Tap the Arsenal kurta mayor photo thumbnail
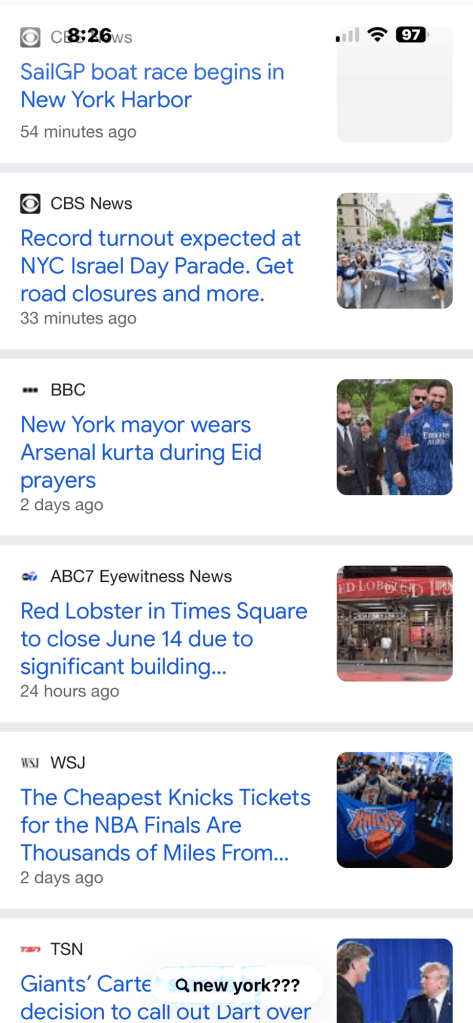Image resolution: width=473 pixels, height=1023 pixels. click(395, 437)
